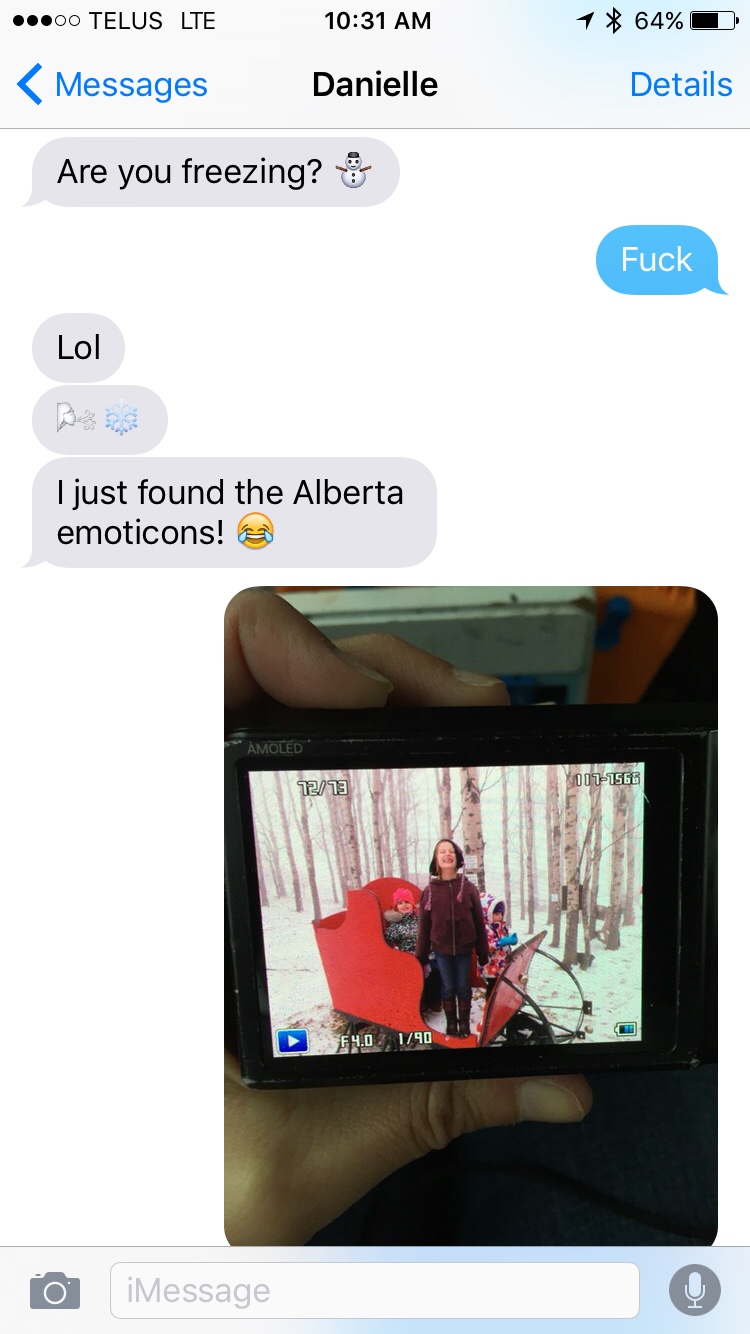Open the sent sleigh photo attachment

pyautogui.click(x=470, y=915)
